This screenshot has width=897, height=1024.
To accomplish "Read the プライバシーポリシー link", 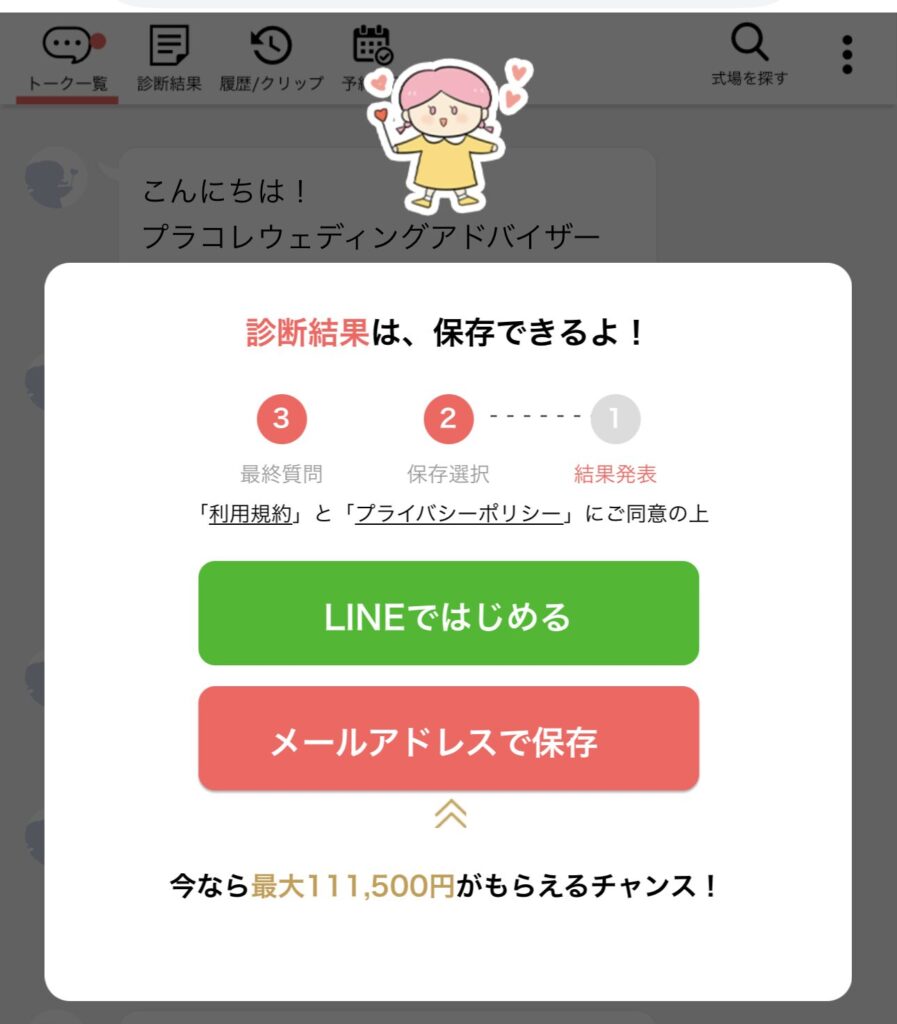I will [458, 515].
